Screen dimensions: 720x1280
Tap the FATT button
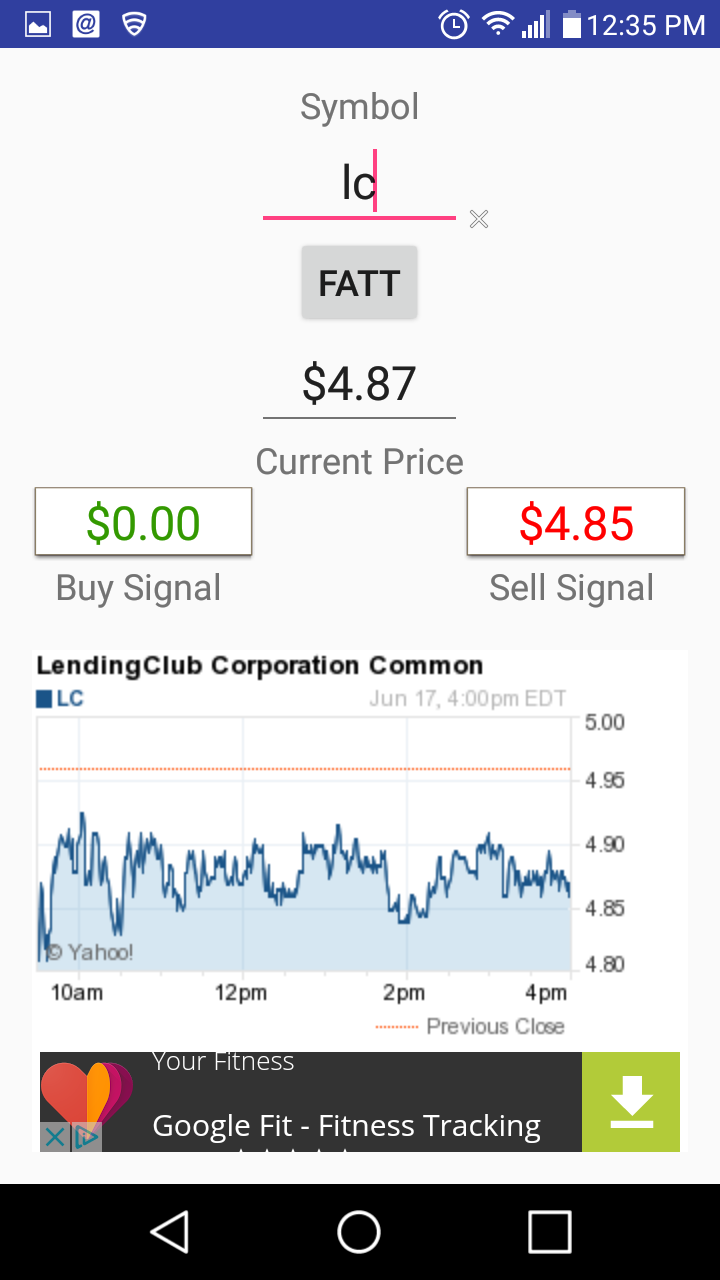[359, 283]
